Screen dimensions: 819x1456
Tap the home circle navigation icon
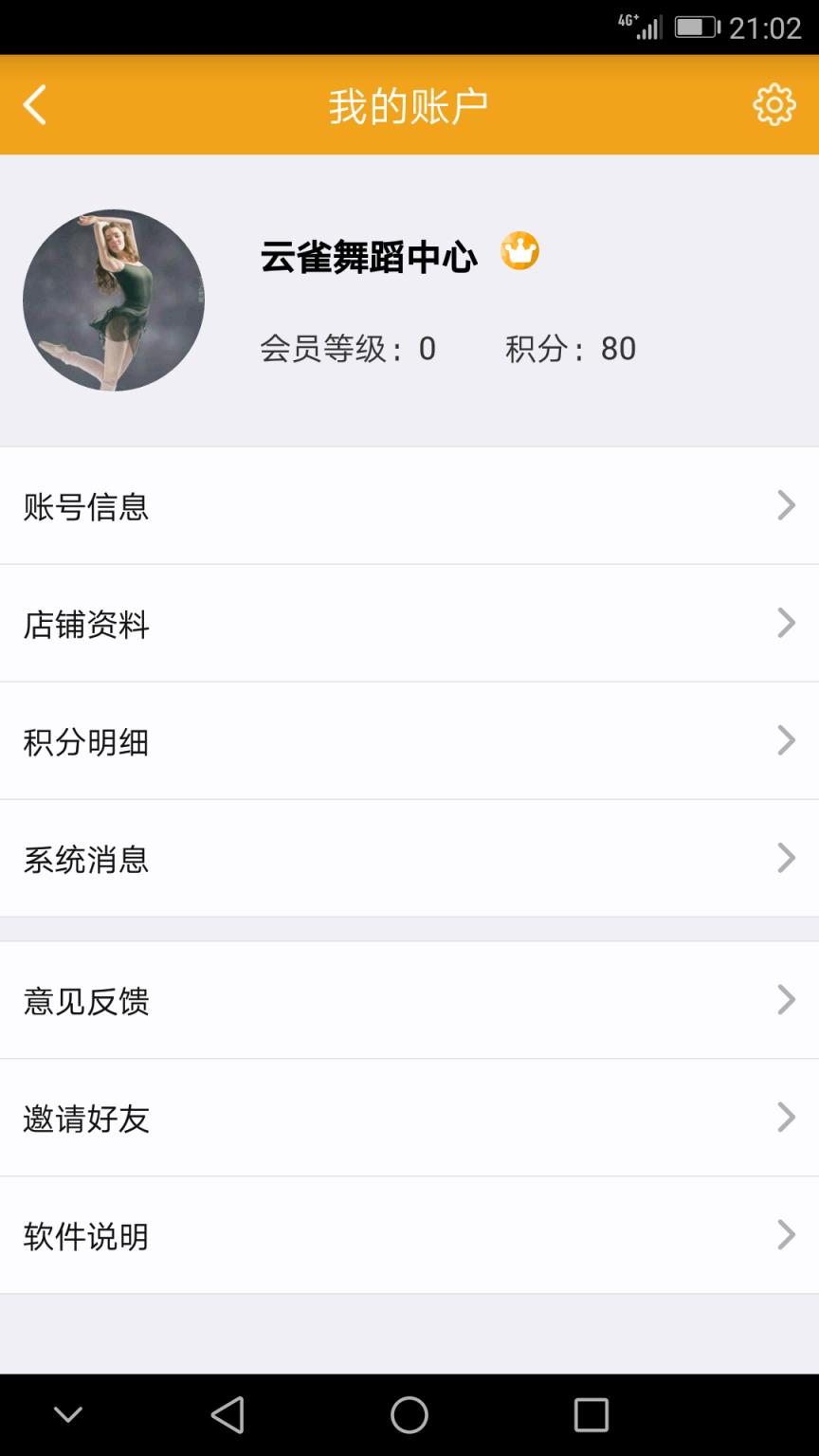[409, 1413]
